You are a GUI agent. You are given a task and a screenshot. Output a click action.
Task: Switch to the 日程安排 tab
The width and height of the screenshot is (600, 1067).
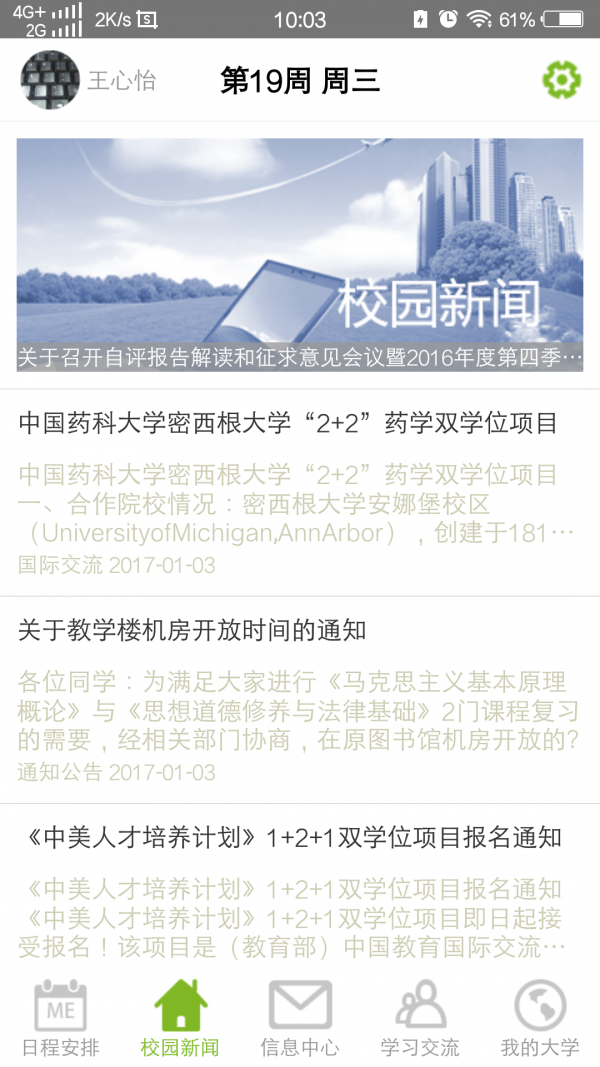tap(61, 1018)
